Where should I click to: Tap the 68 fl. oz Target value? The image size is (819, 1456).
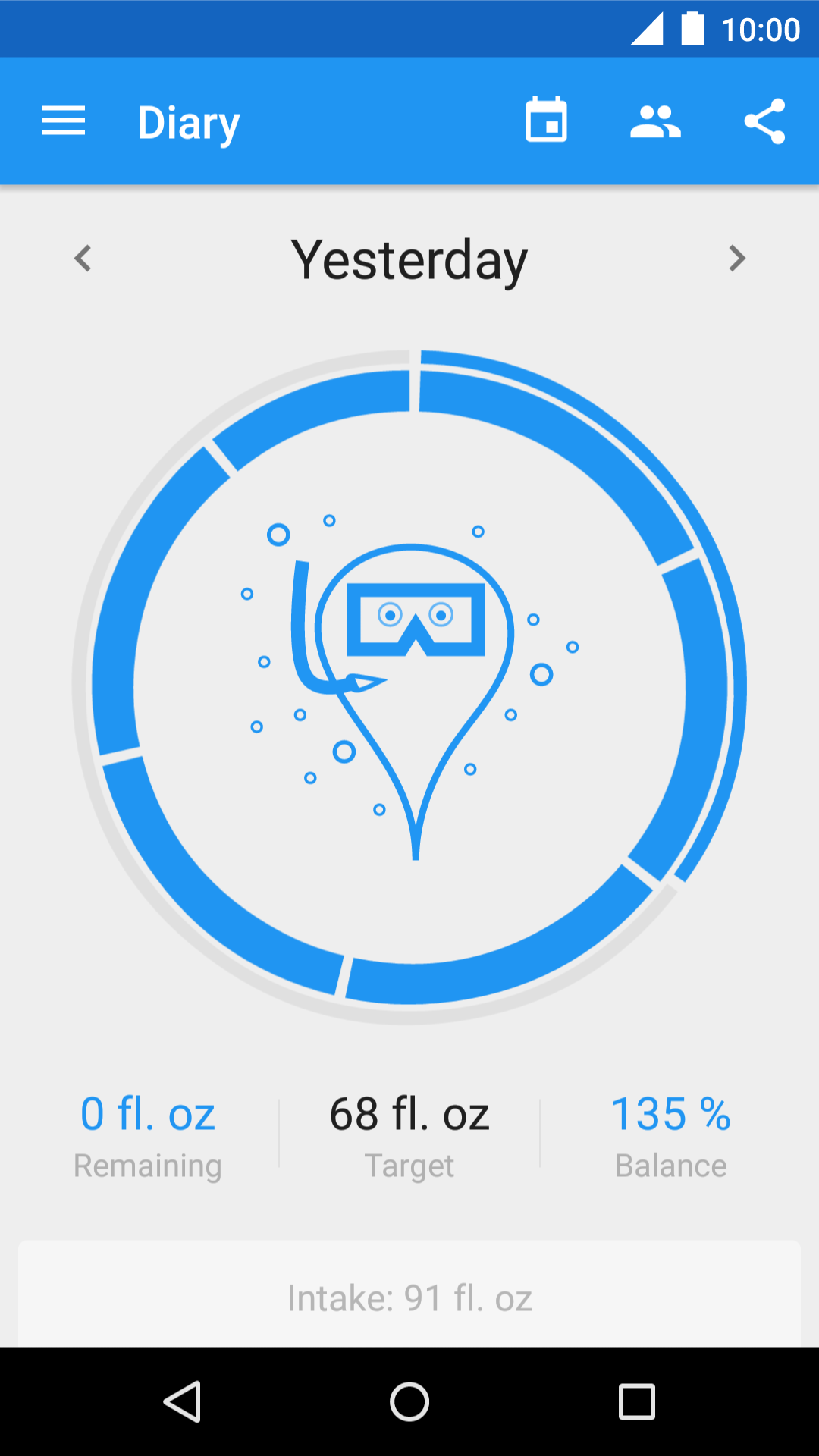coord(409,1113)
